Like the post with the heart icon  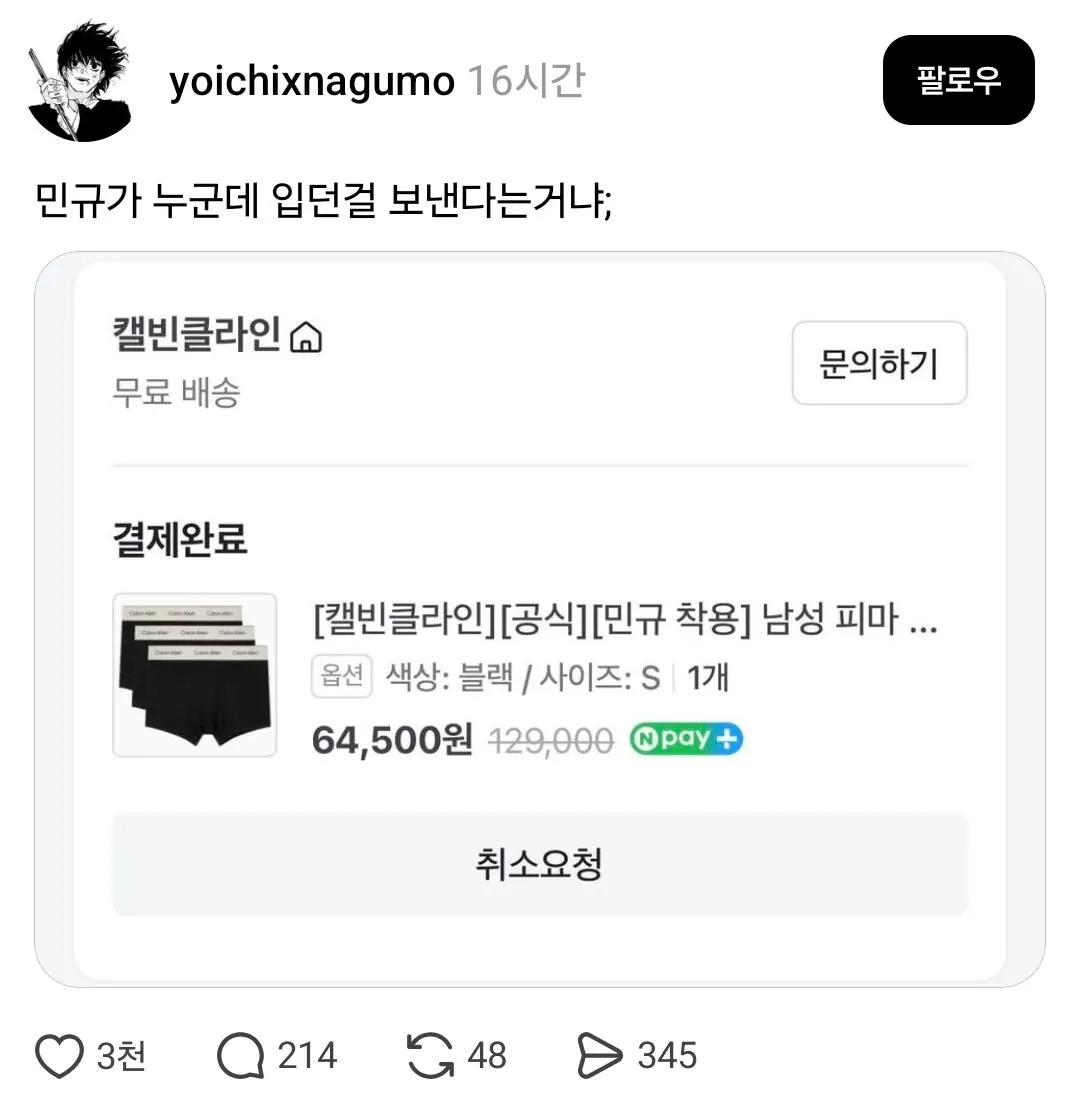[61, 1054]
